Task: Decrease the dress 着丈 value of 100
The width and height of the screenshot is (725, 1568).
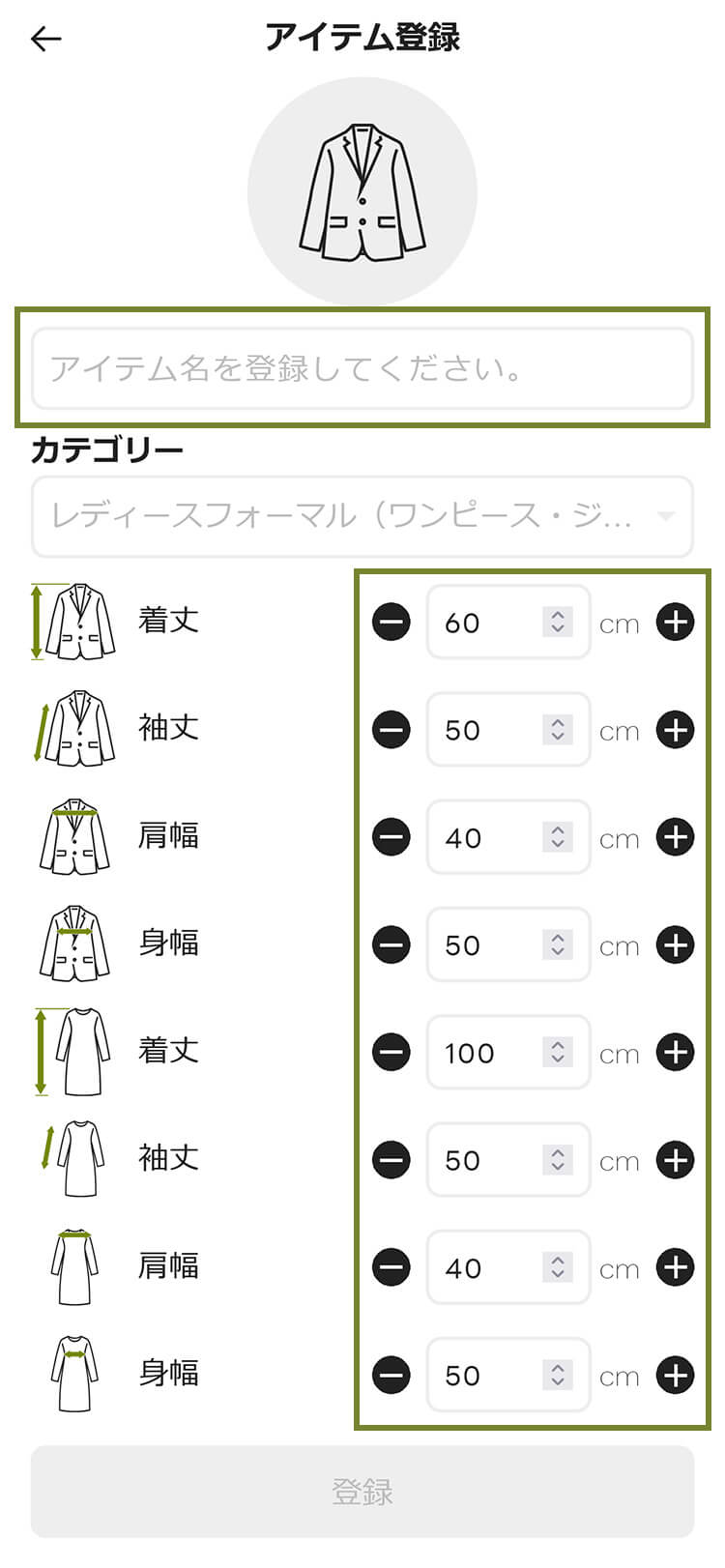Action: [x=391, y=1053]
